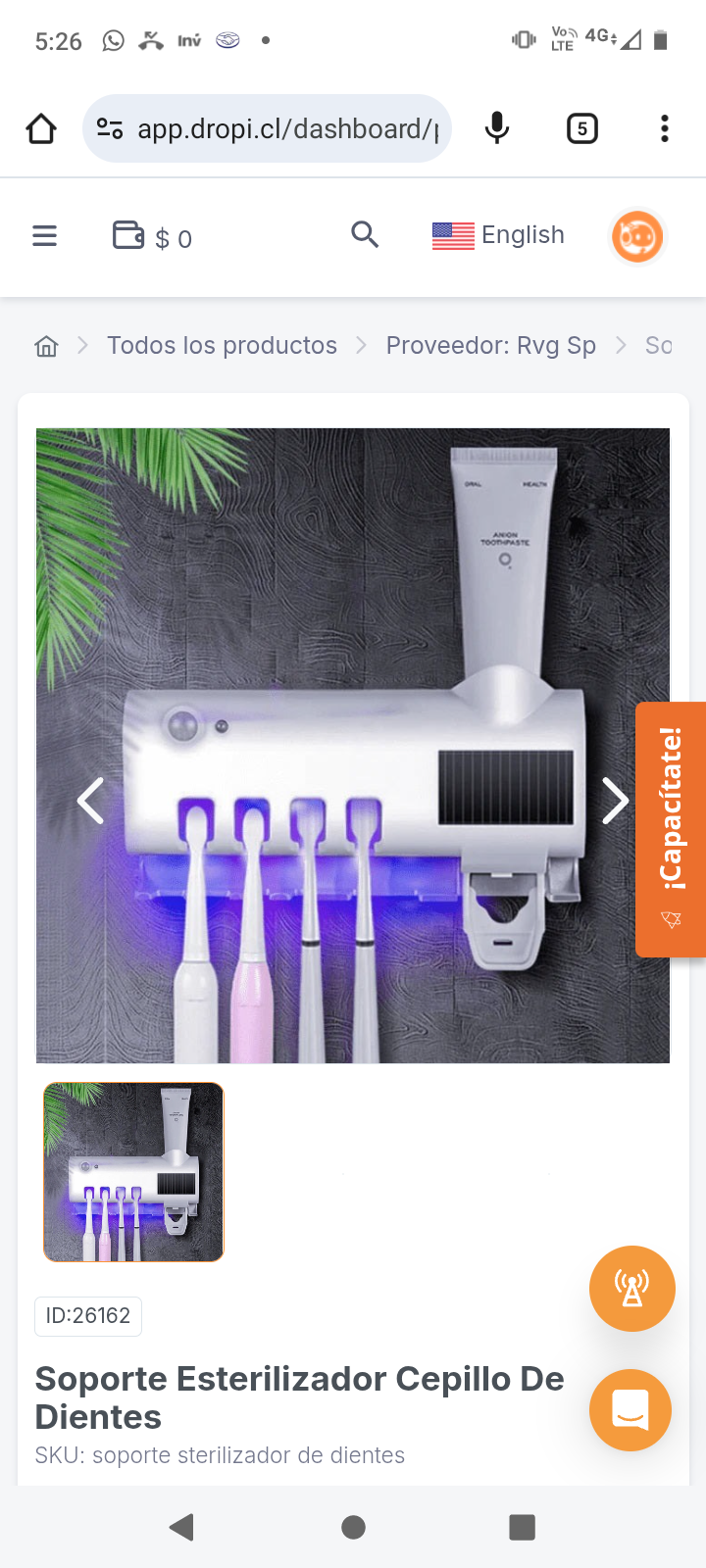Go to the dashboard home breadcrumb
706x1568 pixels.
tap(46, 346)
